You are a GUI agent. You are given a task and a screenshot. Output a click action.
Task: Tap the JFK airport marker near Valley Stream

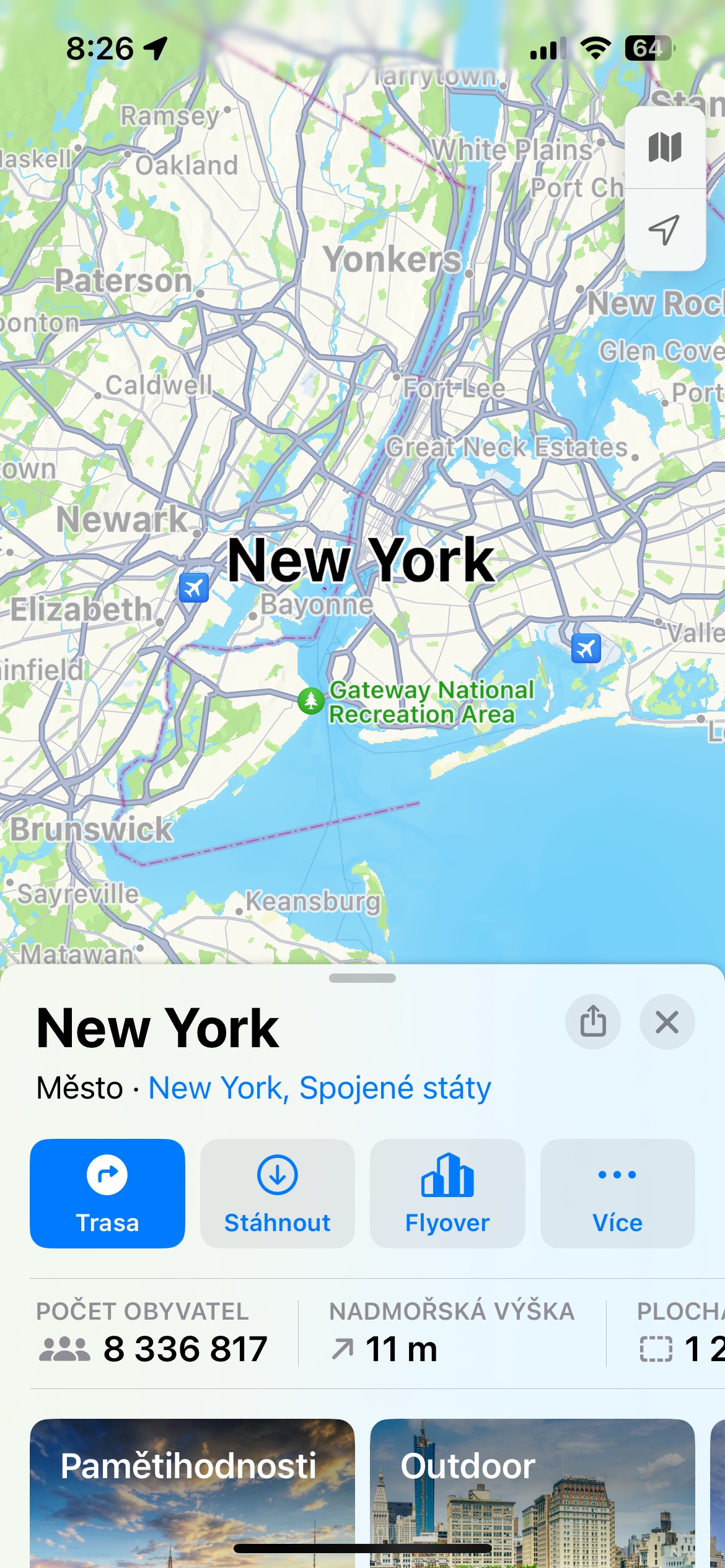(x=586, y=648)
